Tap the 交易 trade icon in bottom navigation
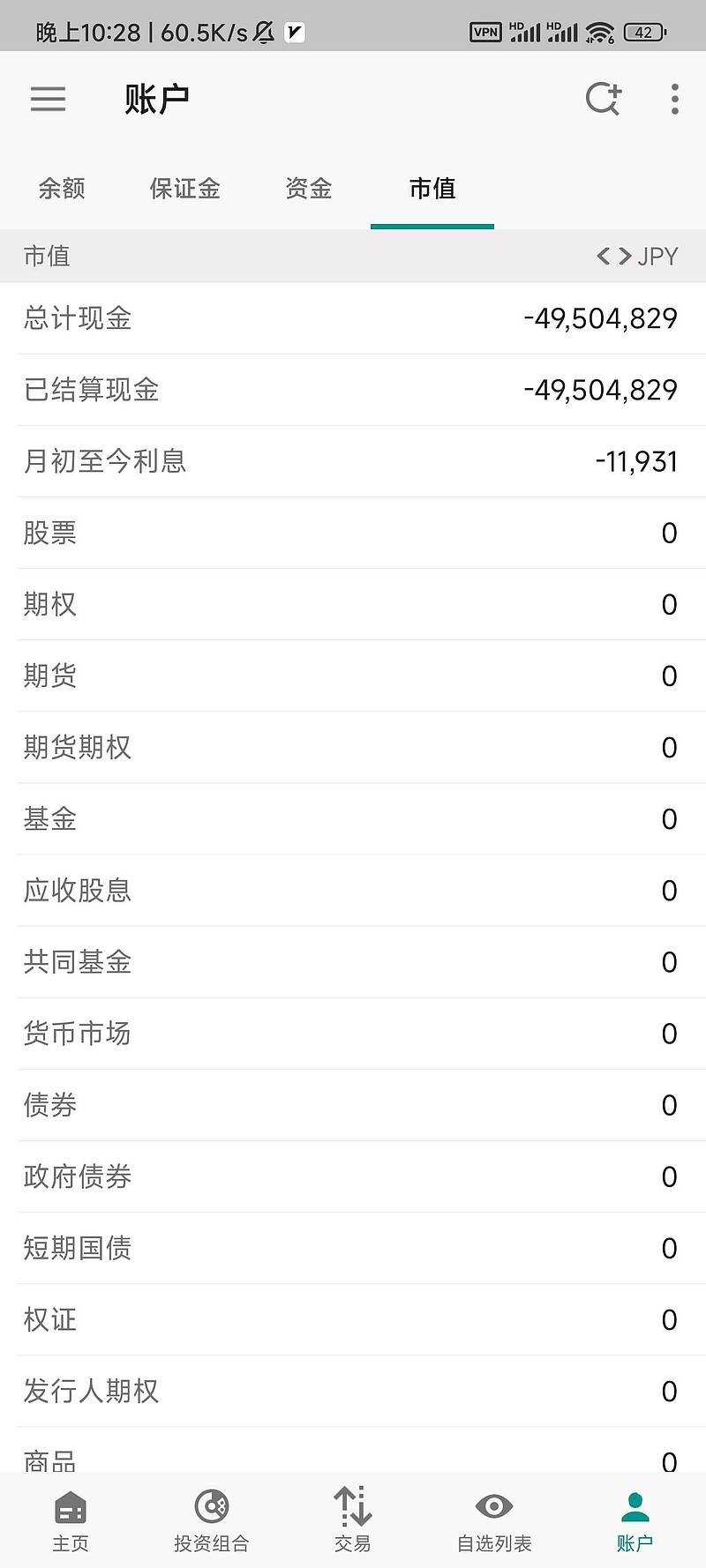706x1568 pixels. [353, 1517]
